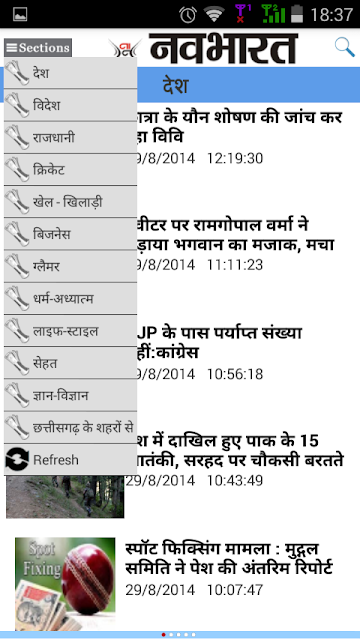This screenshot has width=360, height=640.
Task: Go to धर्म-अध्यात्म section
Action: [70, 299]
